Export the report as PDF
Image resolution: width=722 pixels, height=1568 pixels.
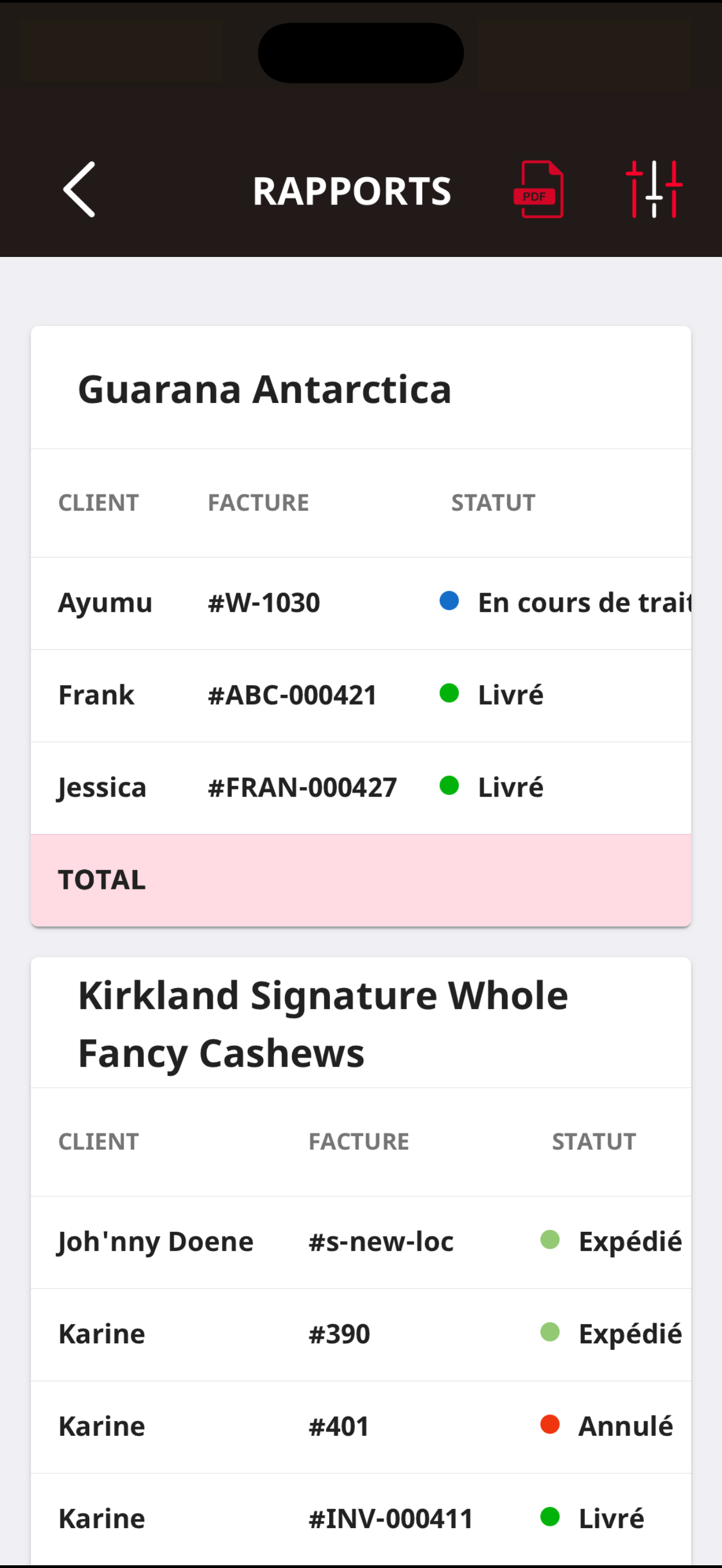coord(539,189)
